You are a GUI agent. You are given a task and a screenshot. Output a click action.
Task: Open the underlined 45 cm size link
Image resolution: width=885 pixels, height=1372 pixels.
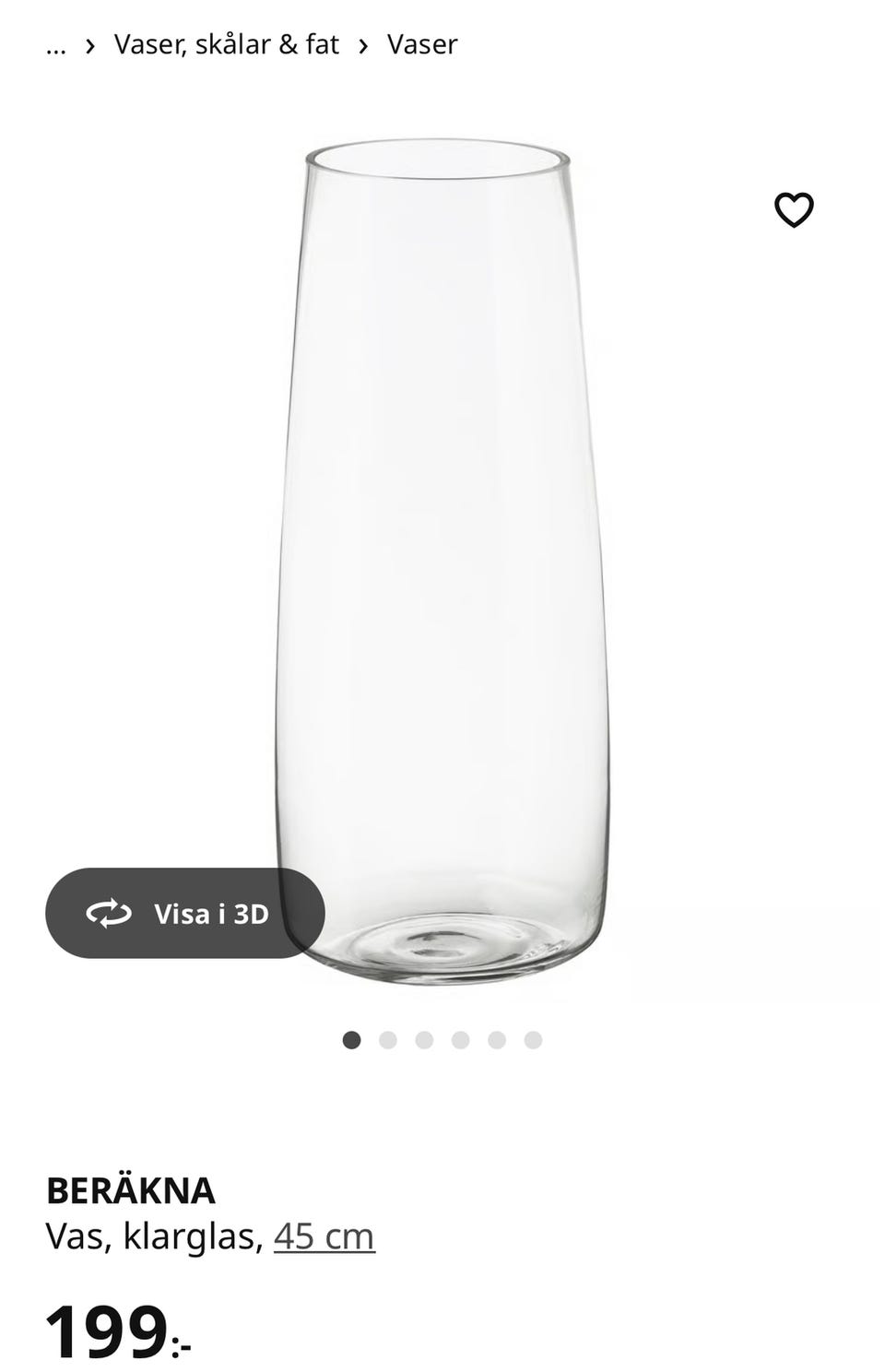coord(324,1236)
